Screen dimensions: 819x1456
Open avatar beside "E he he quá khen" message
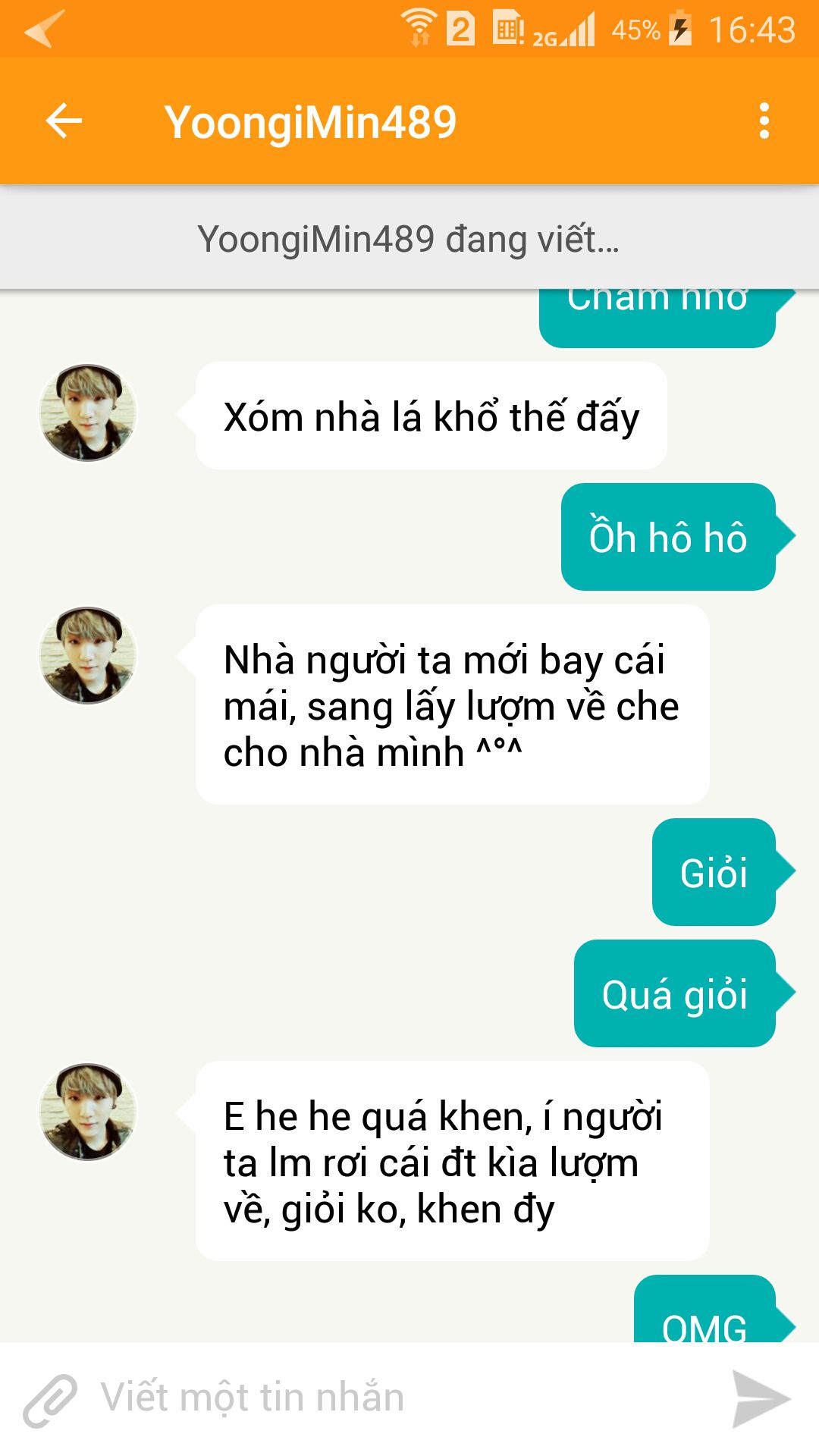click(88, 1112)
